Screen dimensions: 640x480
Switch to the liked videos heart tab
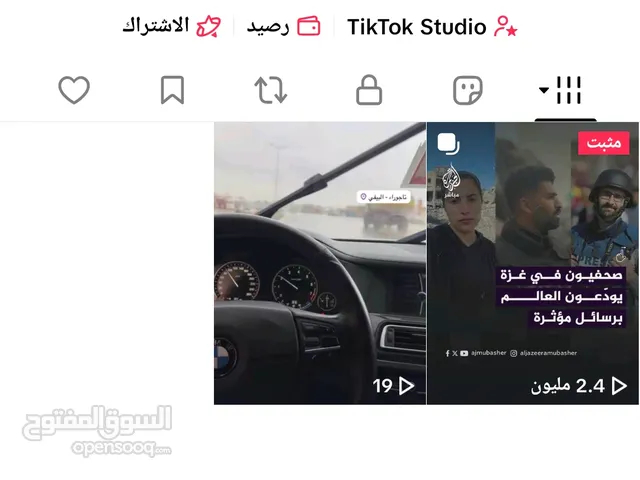pyautogui.click(x=74, y=91)
